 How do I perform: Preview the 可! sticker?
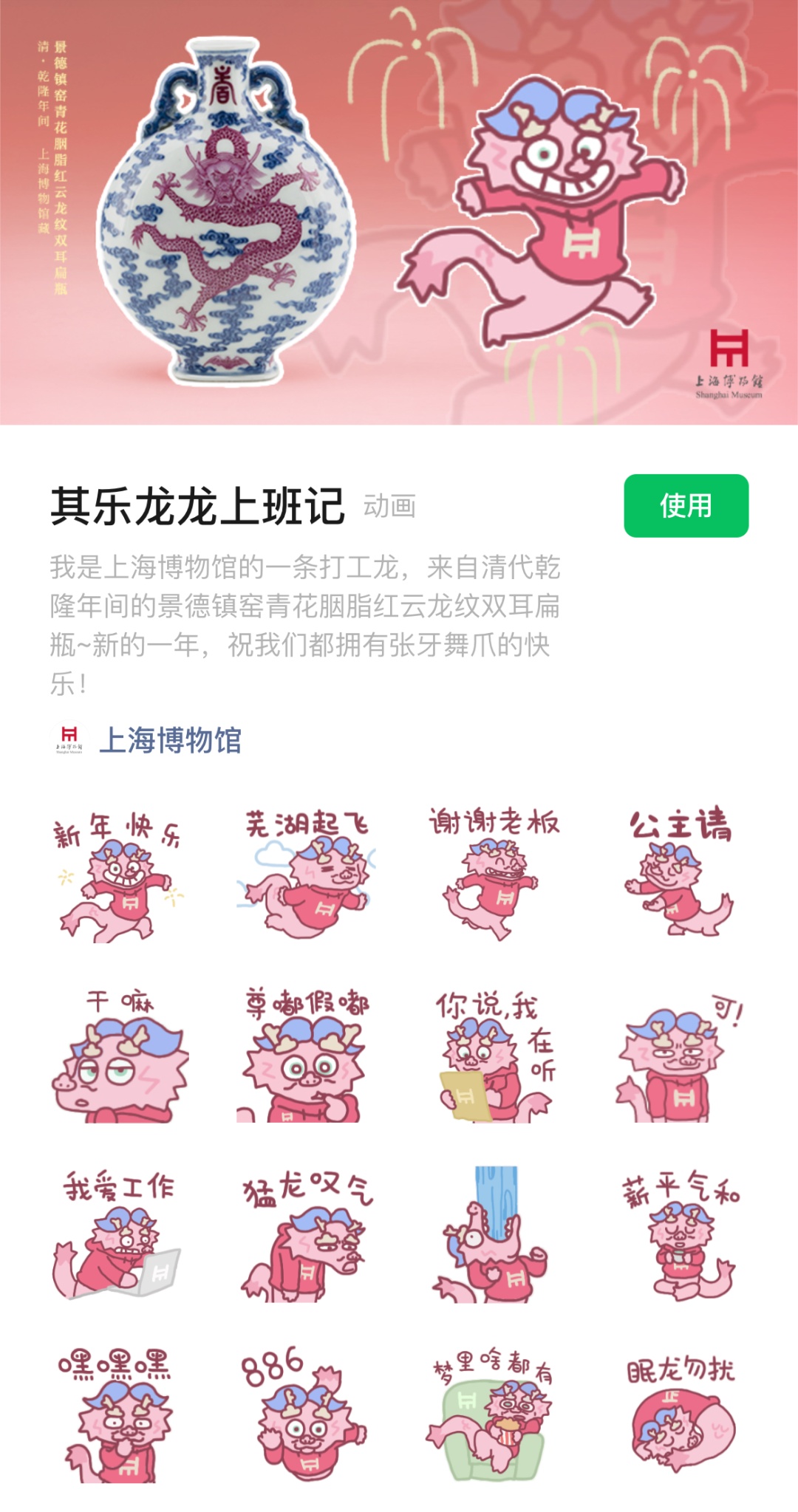[x=680, y=1056]
